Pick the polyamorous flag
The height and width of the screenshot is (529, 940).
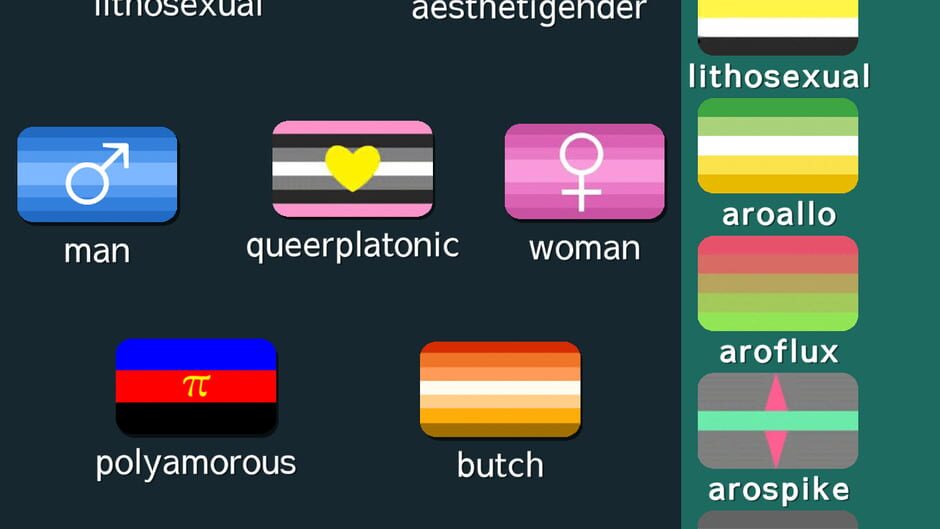point(196,386)
